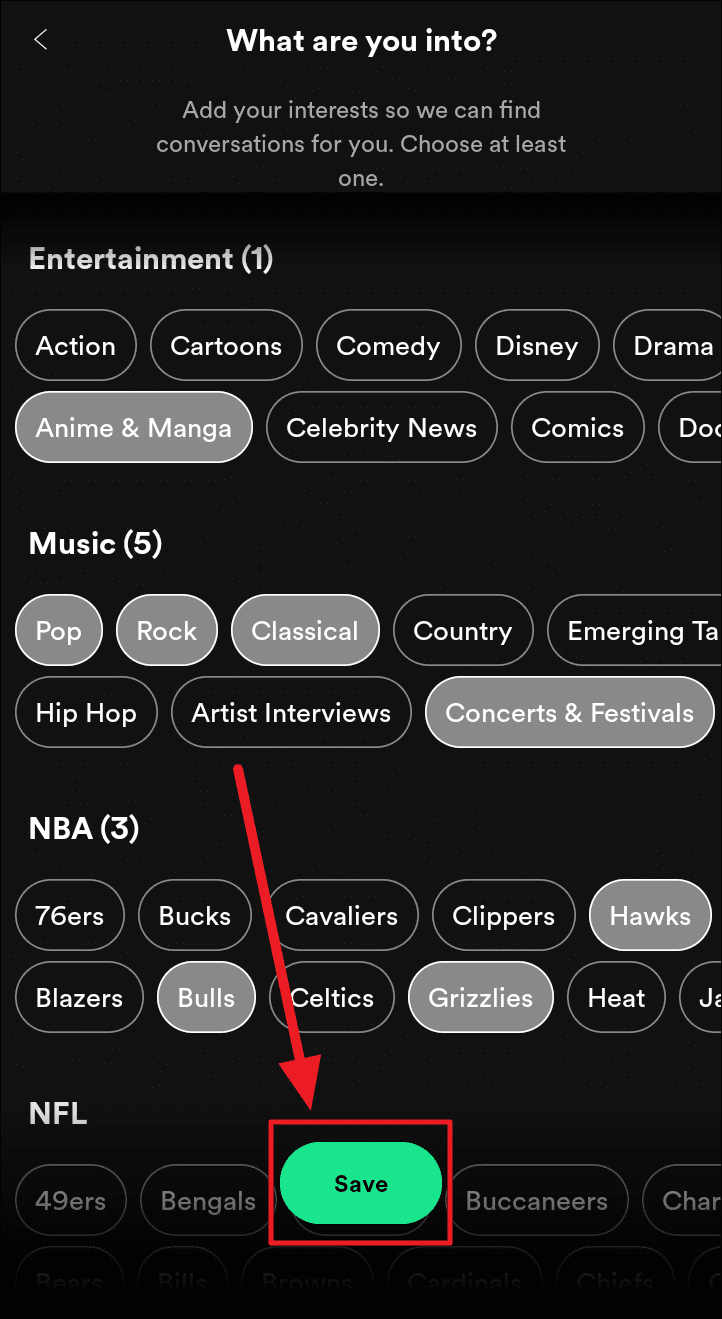Screen dimensions: 722x1319
Task: Unselect the Pop music chip
Action: click(59, 631)
